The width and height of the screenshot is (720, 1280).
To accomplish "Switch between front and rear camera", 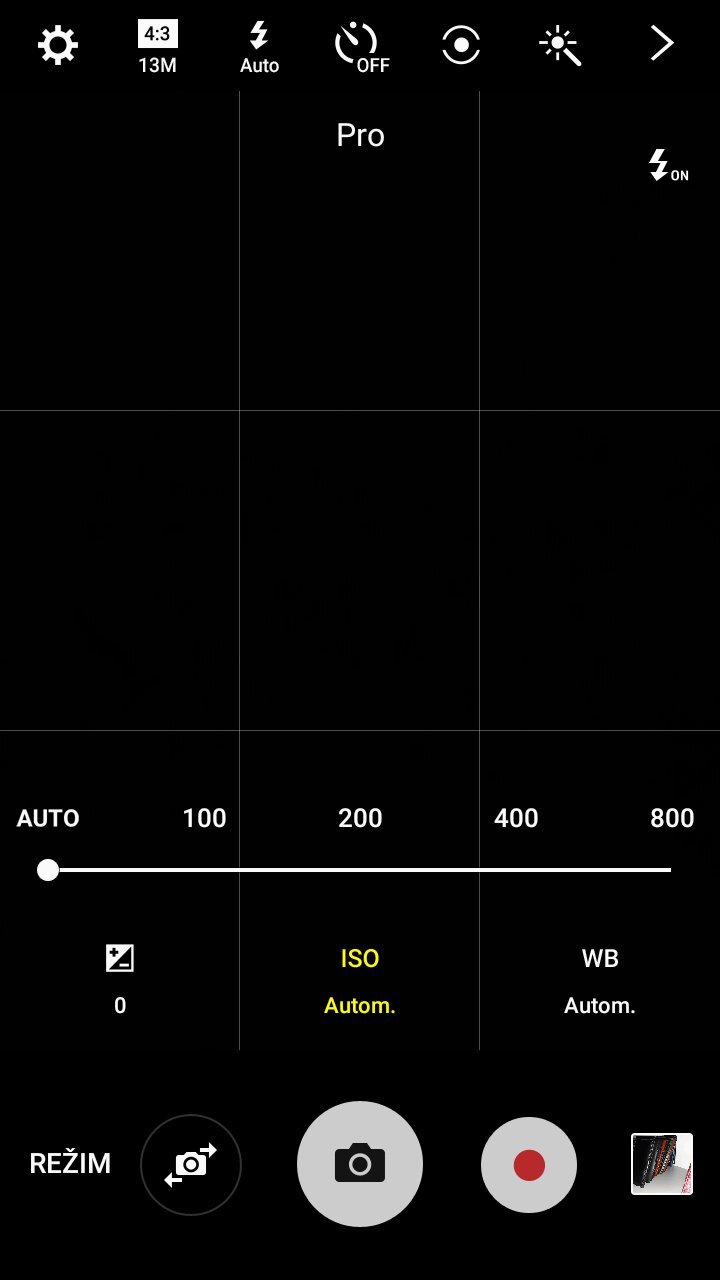I will click(x=191, y=1165).
